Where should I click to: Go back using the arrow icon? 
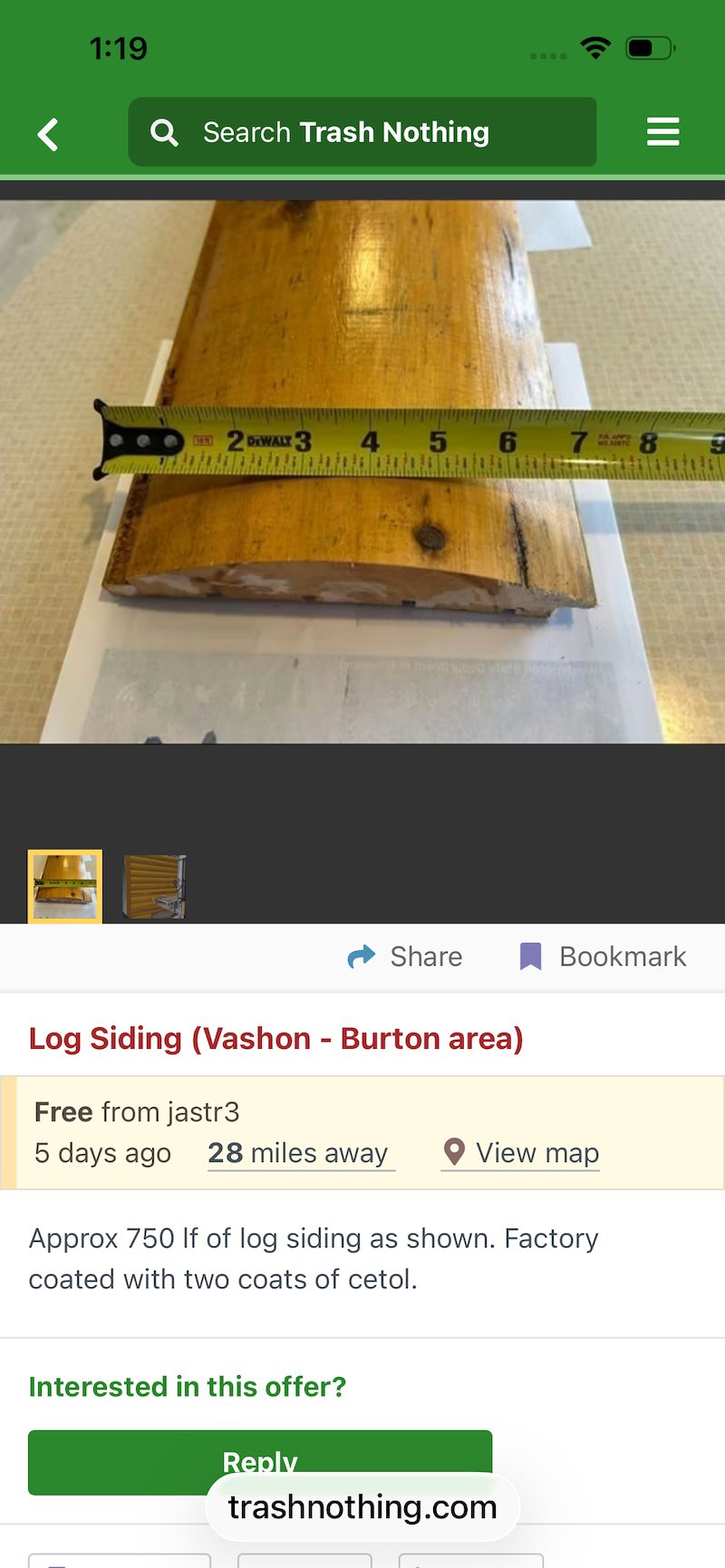point(48,134)
